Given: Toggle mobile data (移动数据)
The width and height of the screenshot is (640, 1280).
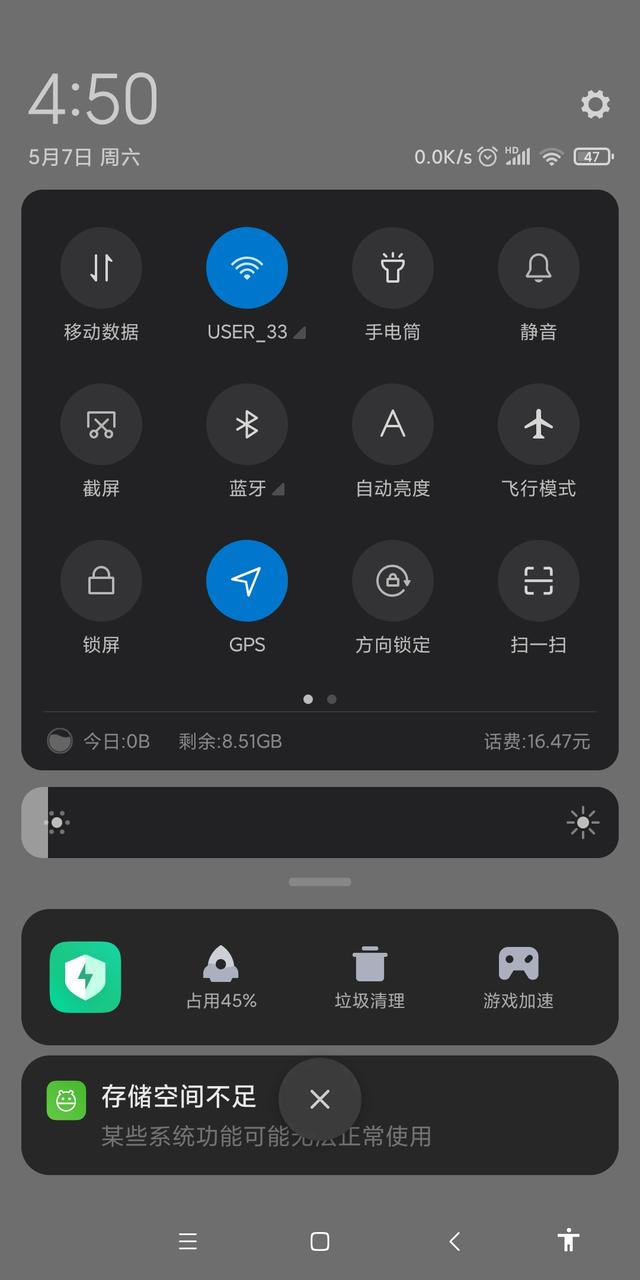Looking at the screenshot, I should coord(101,268).
